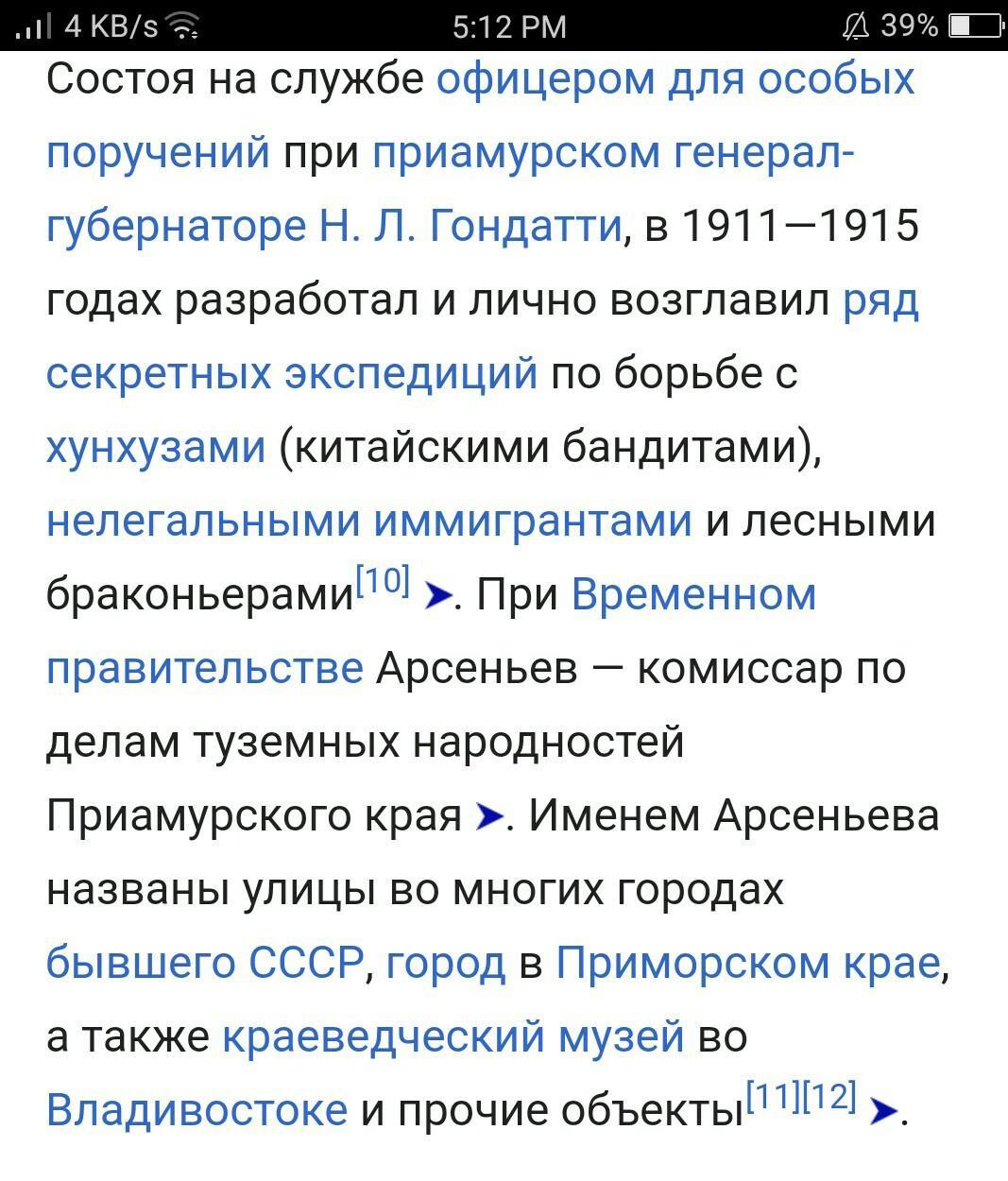This screenshot has width=1008, height=1181.
Task: Tap the arrow after footnote [10]
Action: click(437, 597)
